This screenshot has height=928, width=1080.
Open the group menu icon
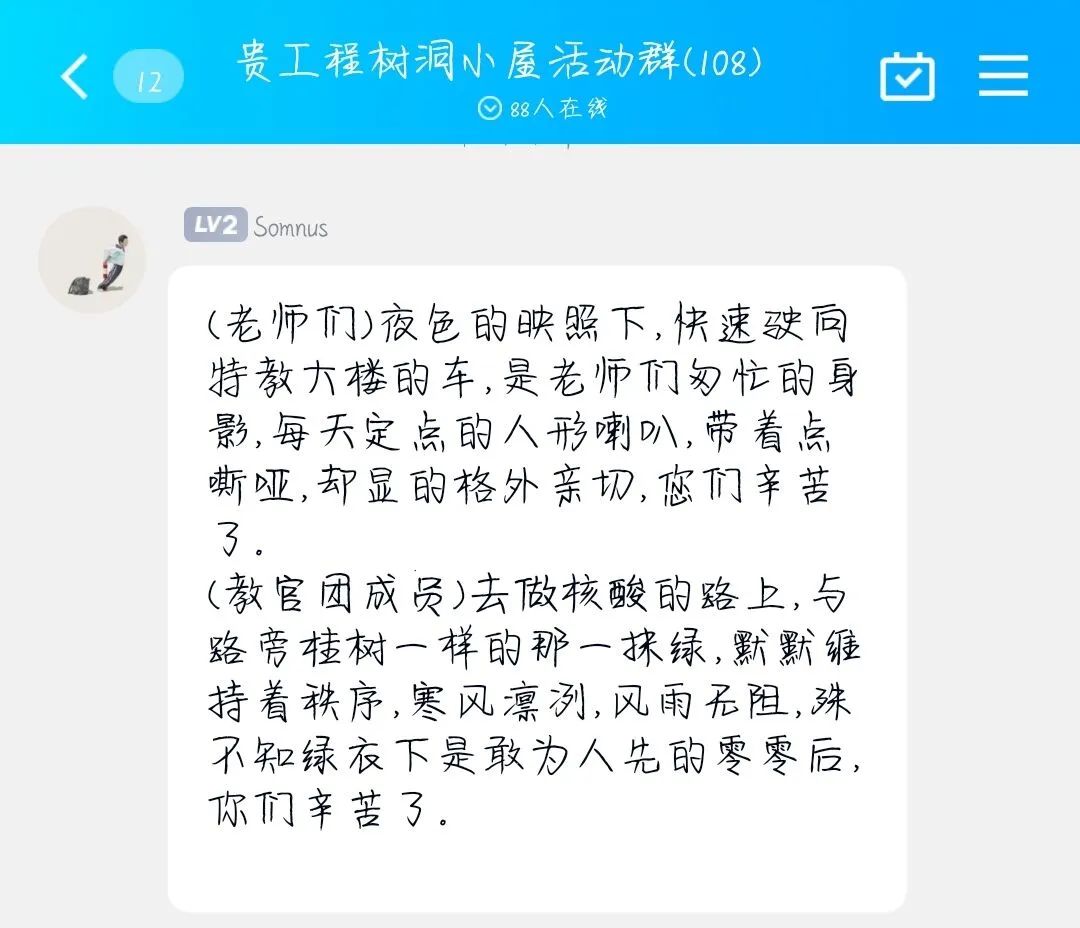[x=1003, y=76]
